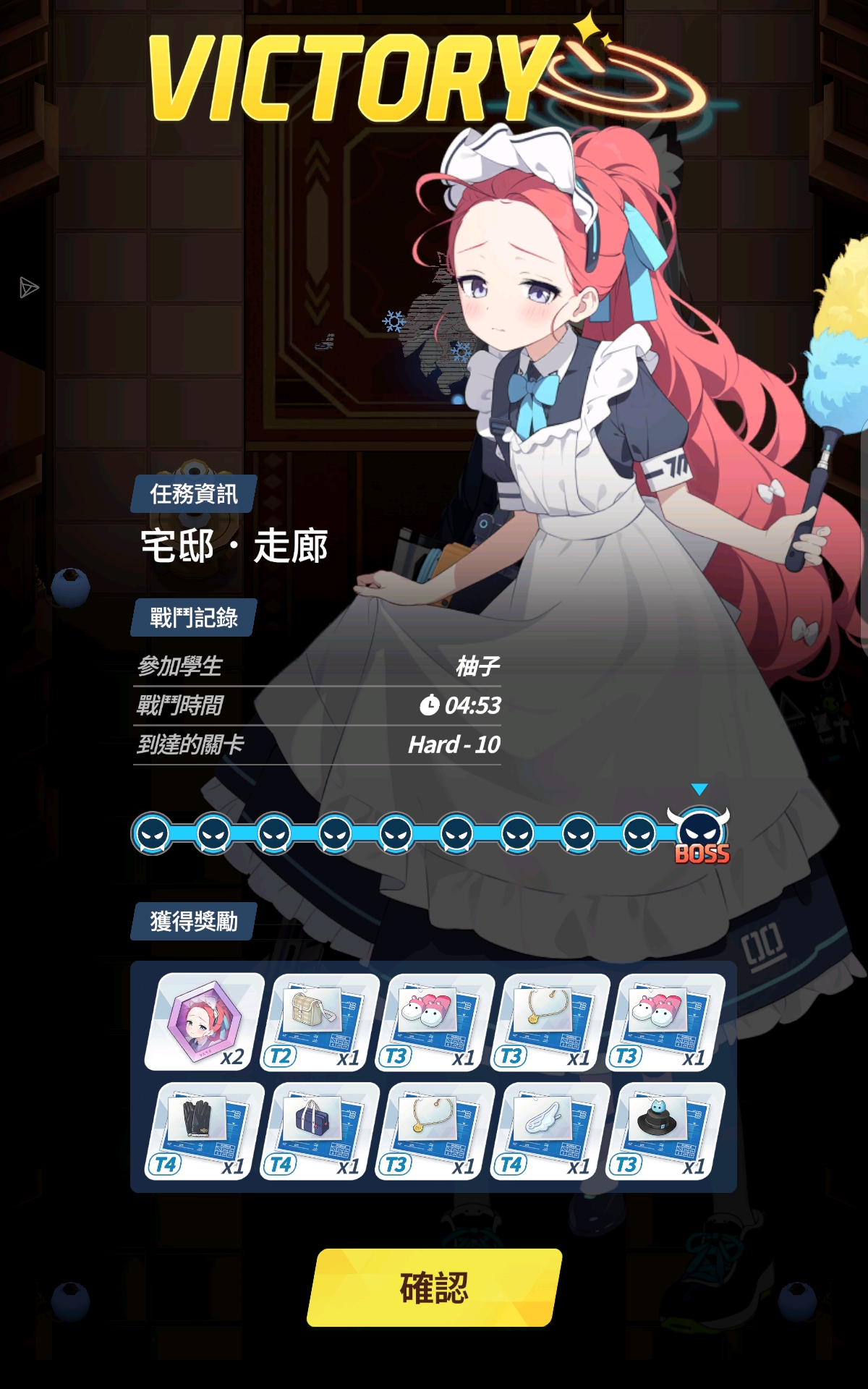View the Yuzu eleph reward x2
Viewport: 868px width, 1389px height.
(x=205, y=1021)
